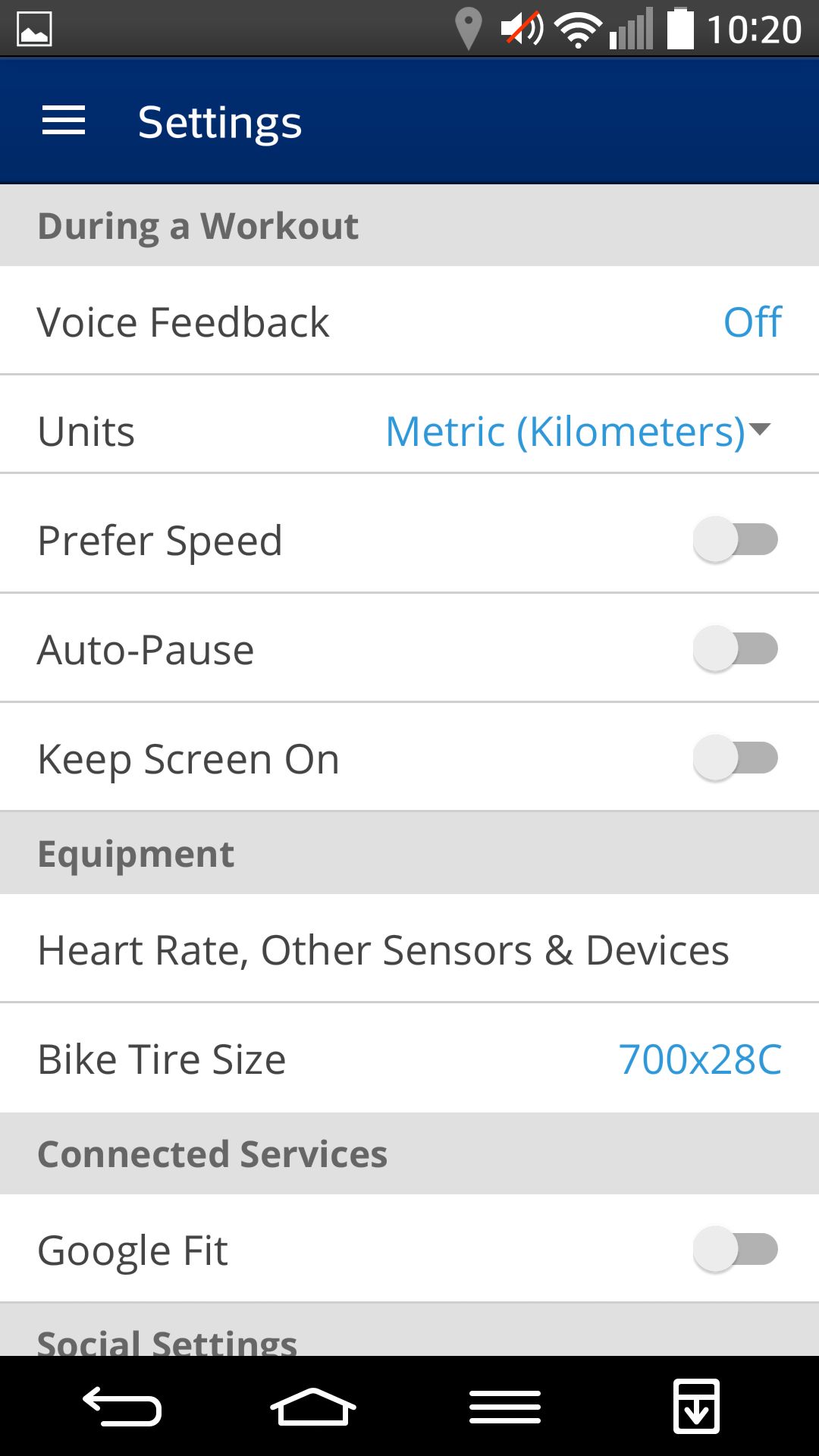Viewport: 819px width, 1456px height.
Task: Open the hamburger drawer menu
Action: click(64, 121)
